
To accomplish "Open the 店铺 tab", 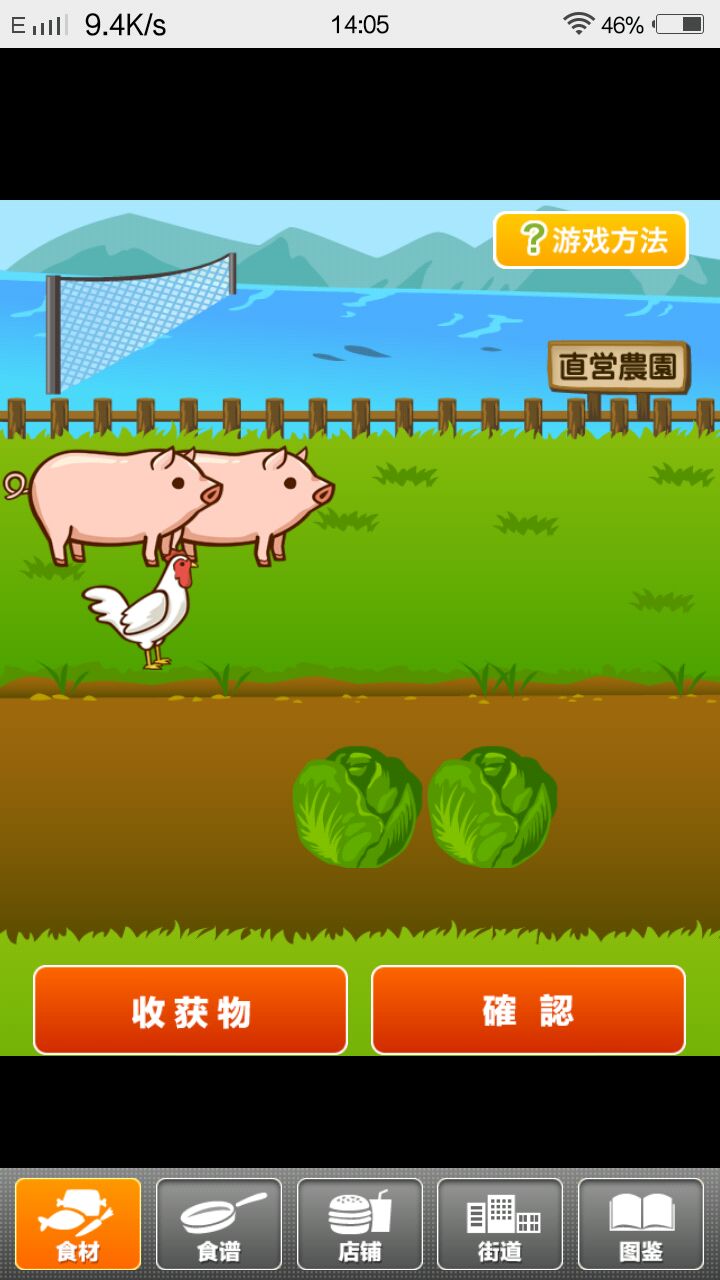I will point(360,1224).
